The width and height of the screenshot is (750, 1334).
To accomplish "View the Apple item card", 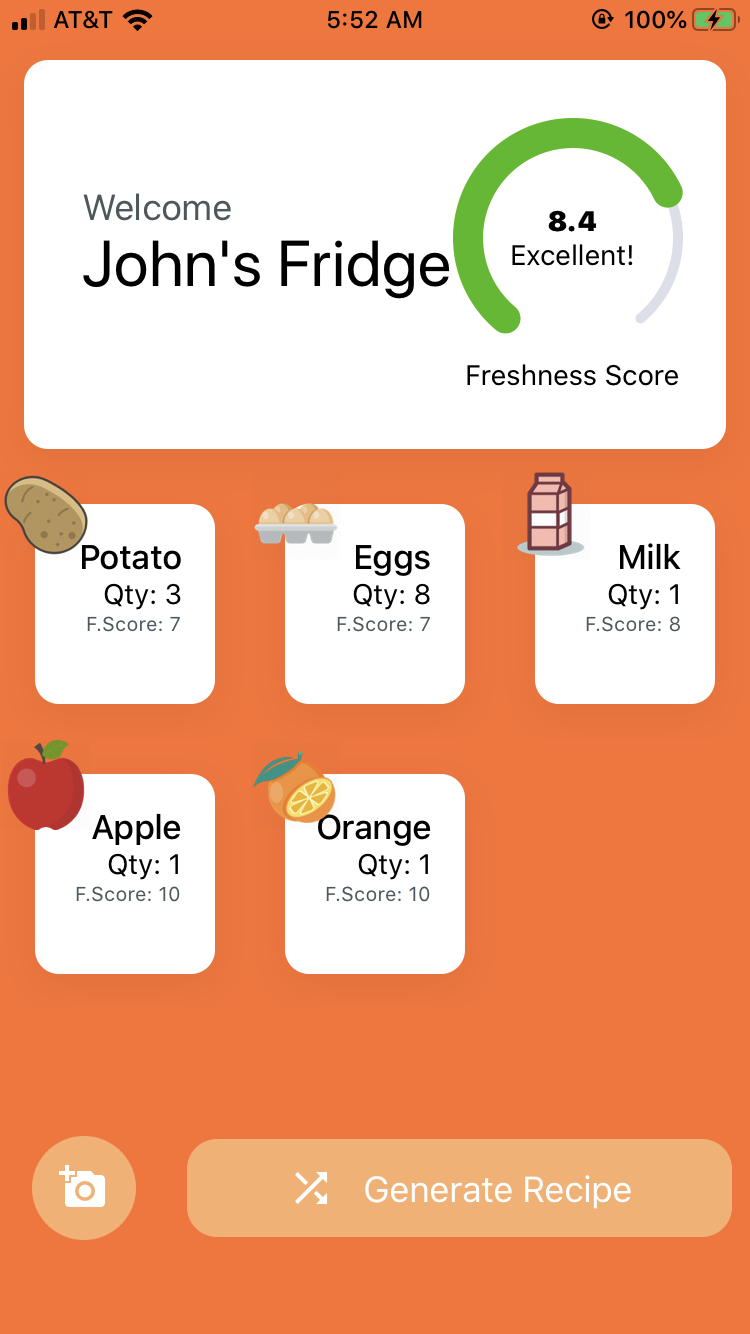I will pyautogui.click(x=125, y=874).
